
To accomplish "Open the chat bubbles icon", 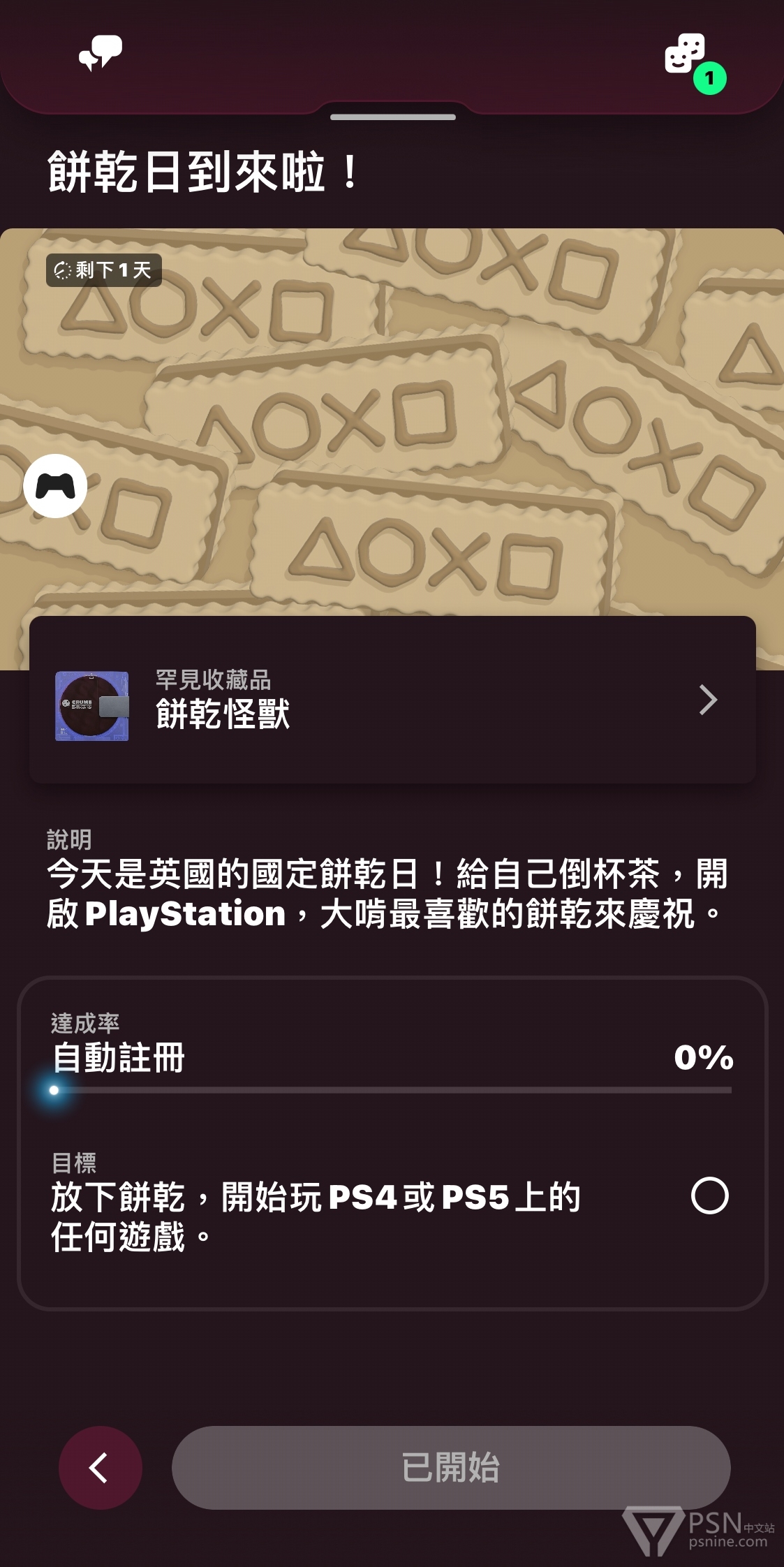I will point(101,53).
